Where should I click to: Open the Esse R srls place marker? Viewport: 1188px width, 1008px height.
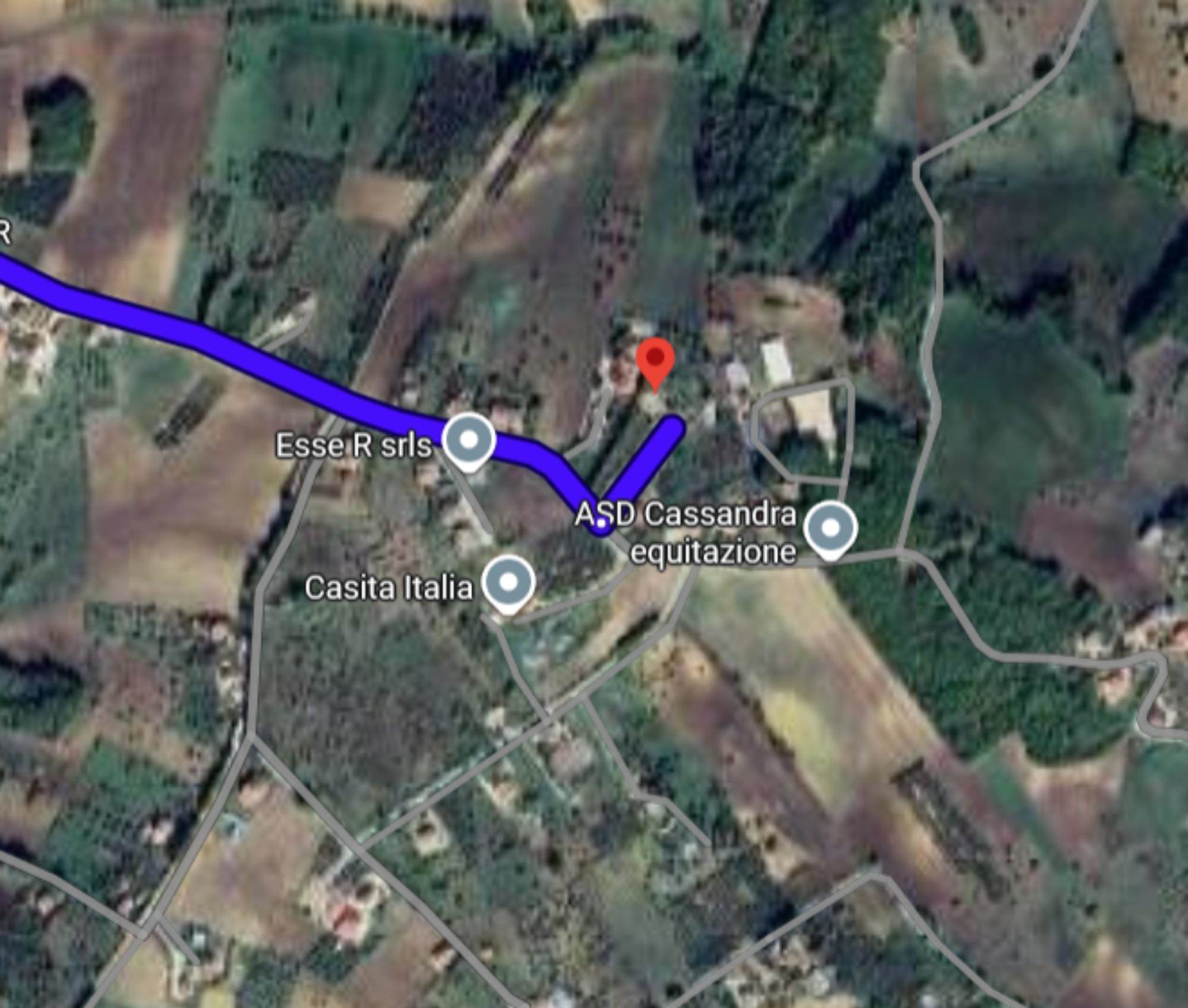coord(469,440)
